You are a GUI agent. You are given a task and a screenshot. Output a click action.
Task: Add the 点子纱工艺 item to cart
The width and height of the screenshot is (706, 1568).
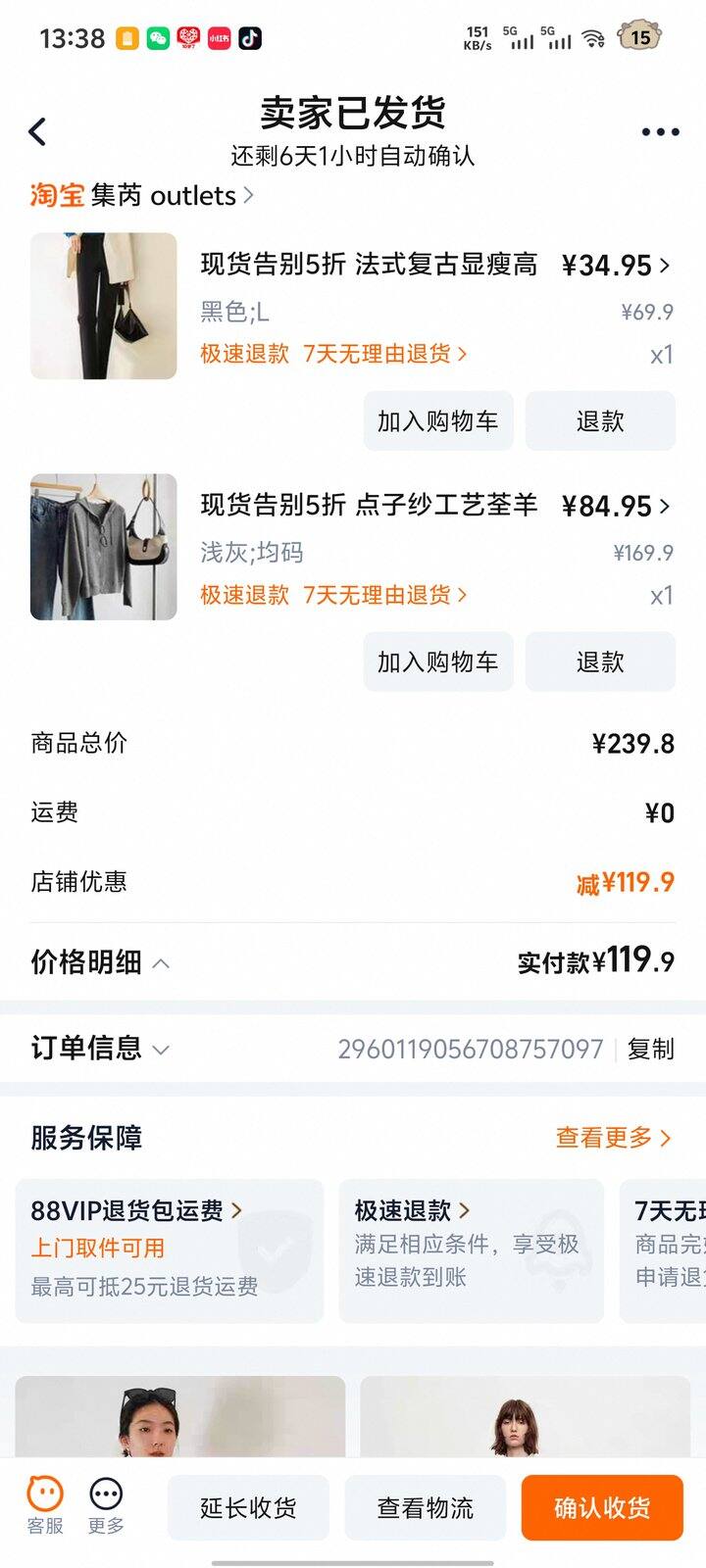pyautogui.click(x=437, y=662)
